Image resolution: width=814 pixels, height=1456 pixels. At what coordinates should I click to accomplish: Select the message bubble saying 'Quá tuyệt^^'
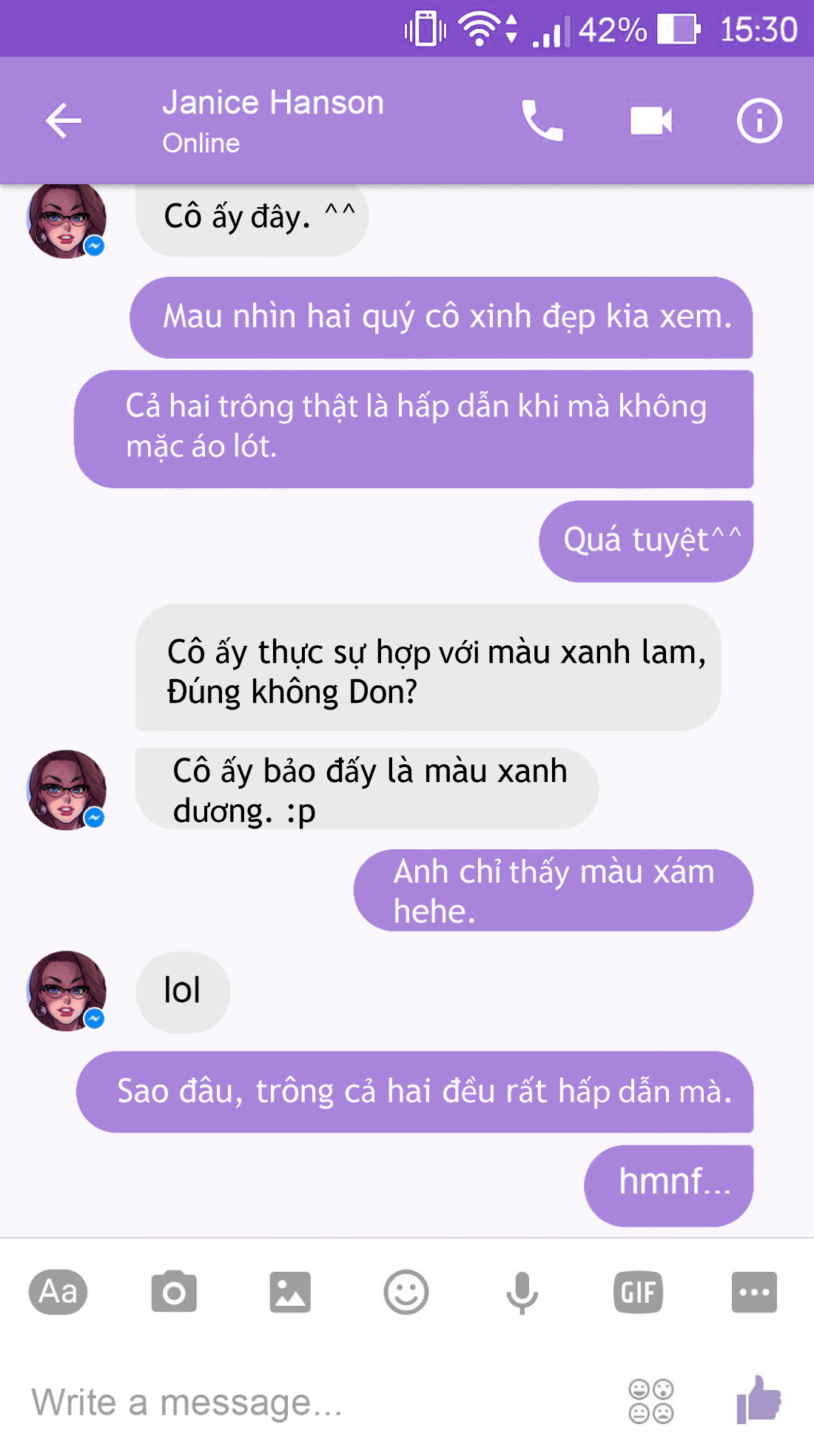coord(645,541)
